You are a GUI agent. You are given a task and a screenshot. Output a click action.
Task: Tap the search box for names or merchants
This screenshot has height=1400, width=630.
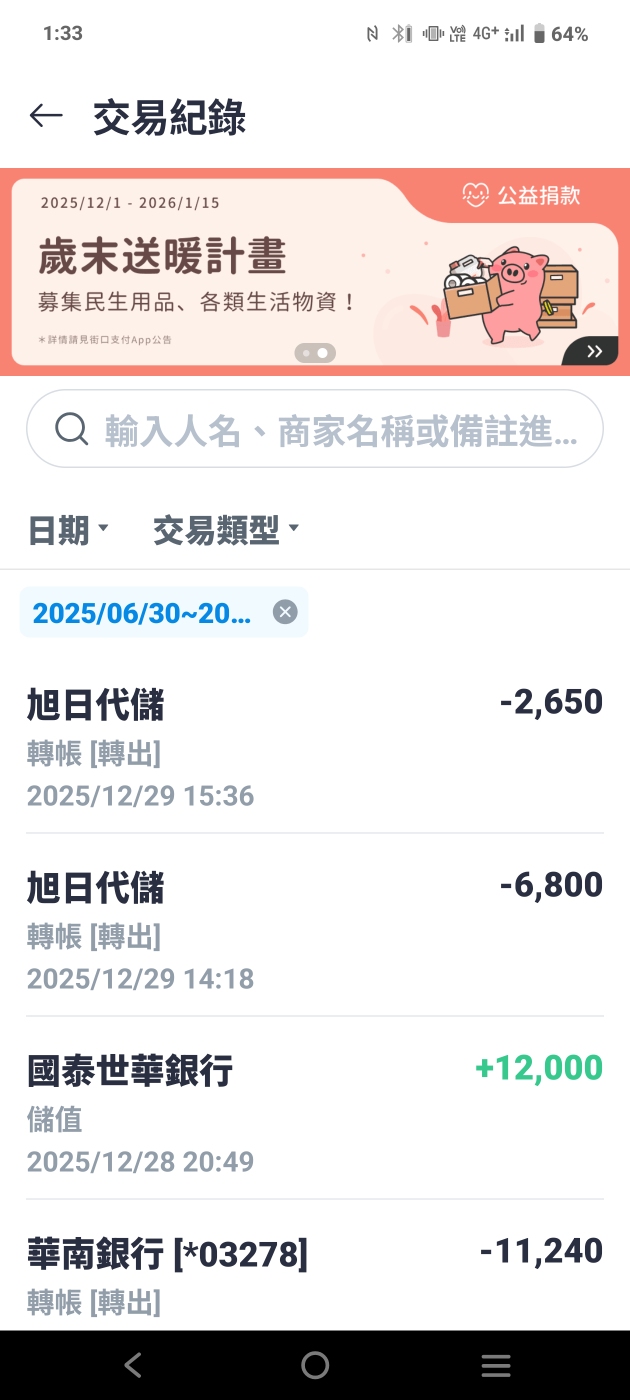click(315, 429)
